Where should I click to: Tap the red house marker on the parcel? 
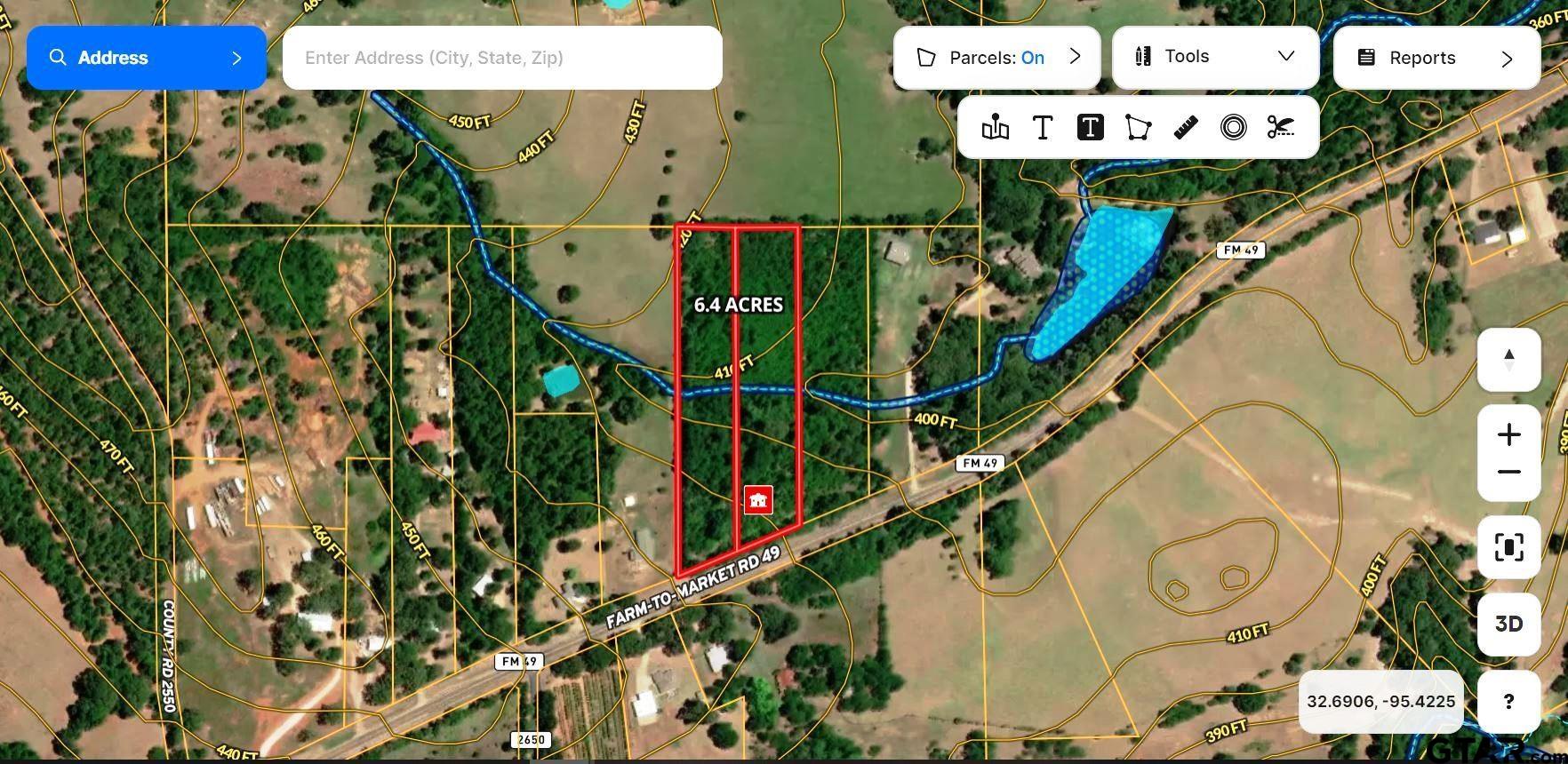tap(758, 500)
